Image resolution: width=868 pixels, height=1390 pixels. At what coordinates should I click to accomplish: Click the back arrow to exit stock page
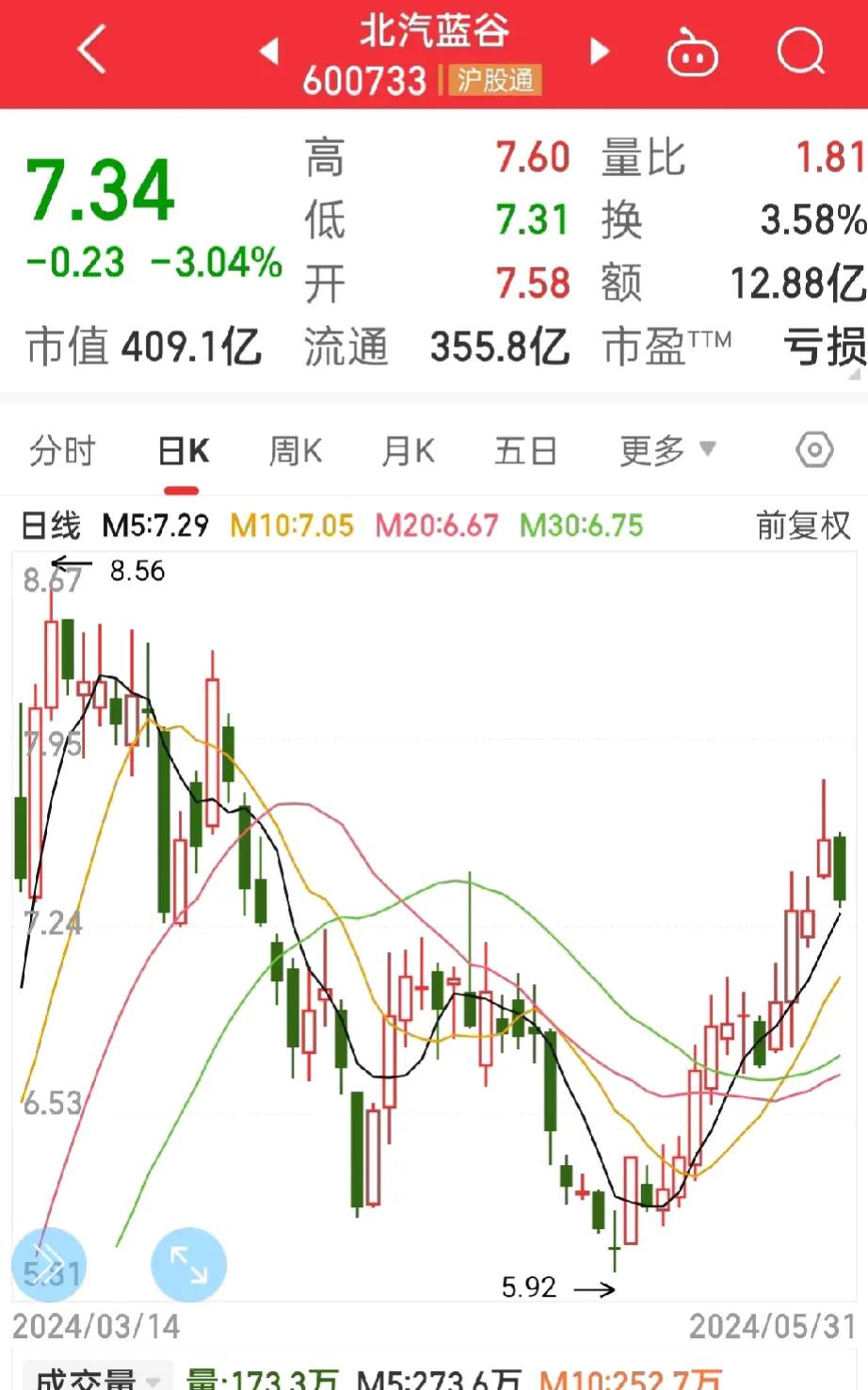pyautogui.click(x=90, y=52)
